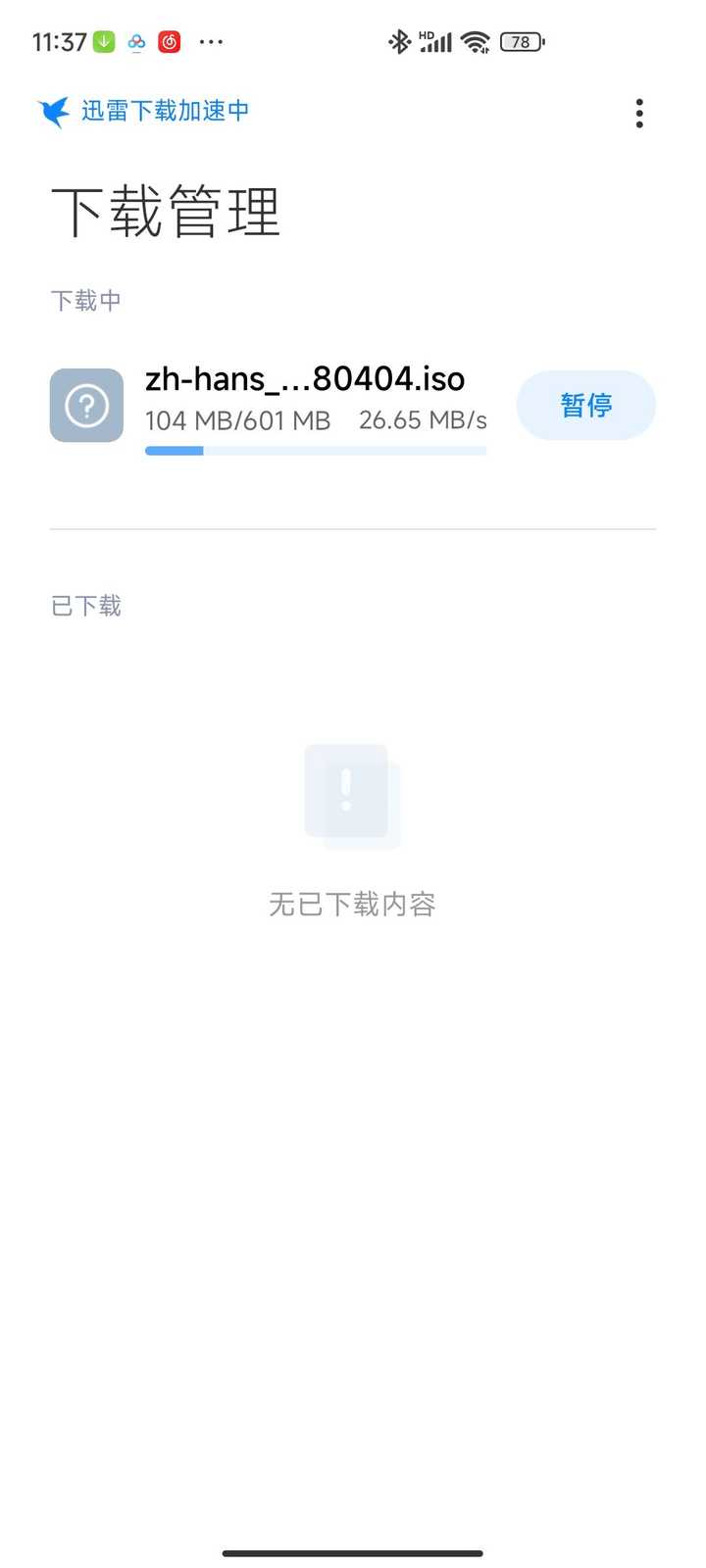Viewport: 706px width, 1568px height.
Task: Click the download progress bar
Action: 316,451
